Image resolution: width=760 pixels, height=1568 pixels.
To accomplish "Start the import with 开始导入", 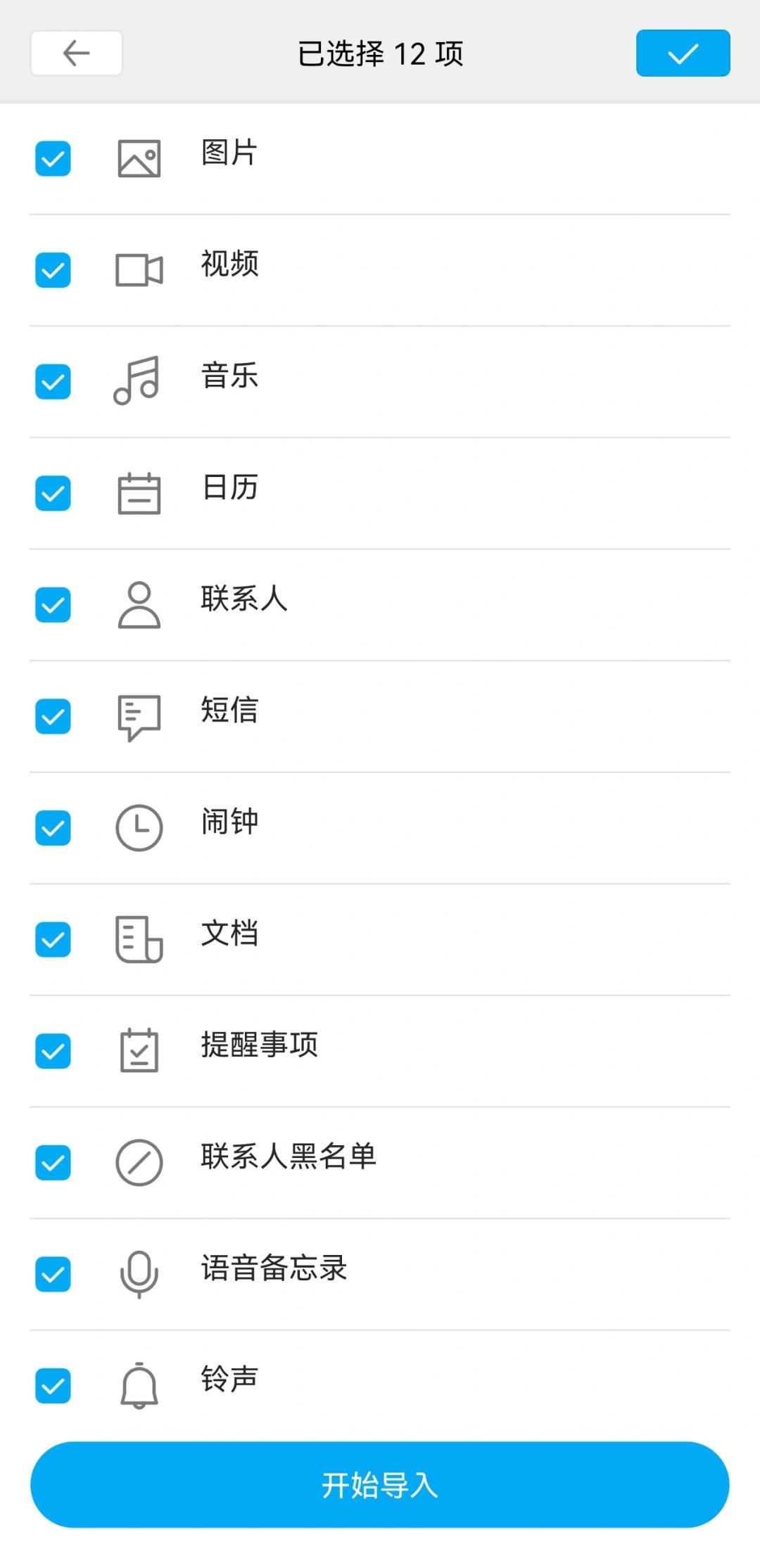I will coord(379,1484).
